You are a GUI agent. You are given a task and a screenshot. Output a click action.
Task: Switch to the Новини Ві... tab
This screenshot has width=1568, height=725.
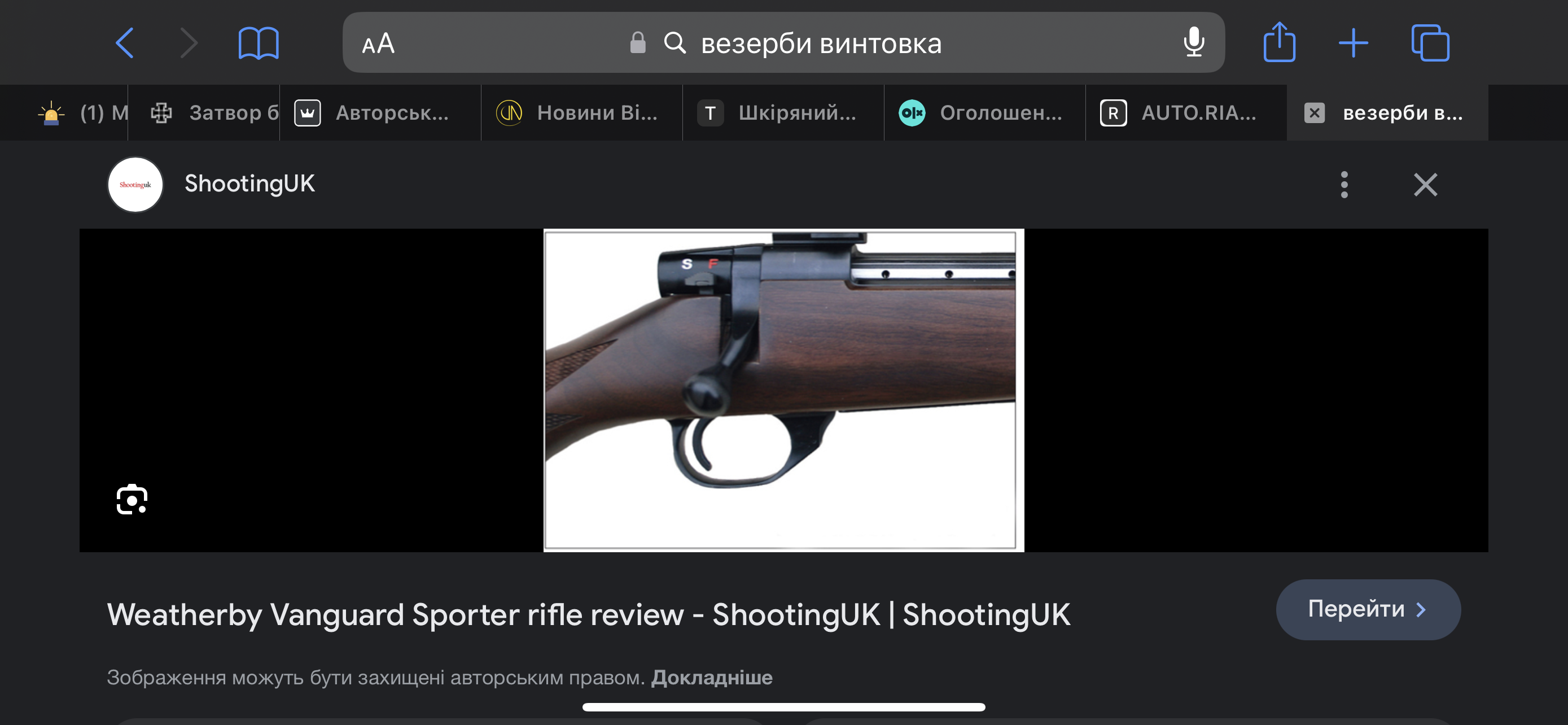(581, 112)
